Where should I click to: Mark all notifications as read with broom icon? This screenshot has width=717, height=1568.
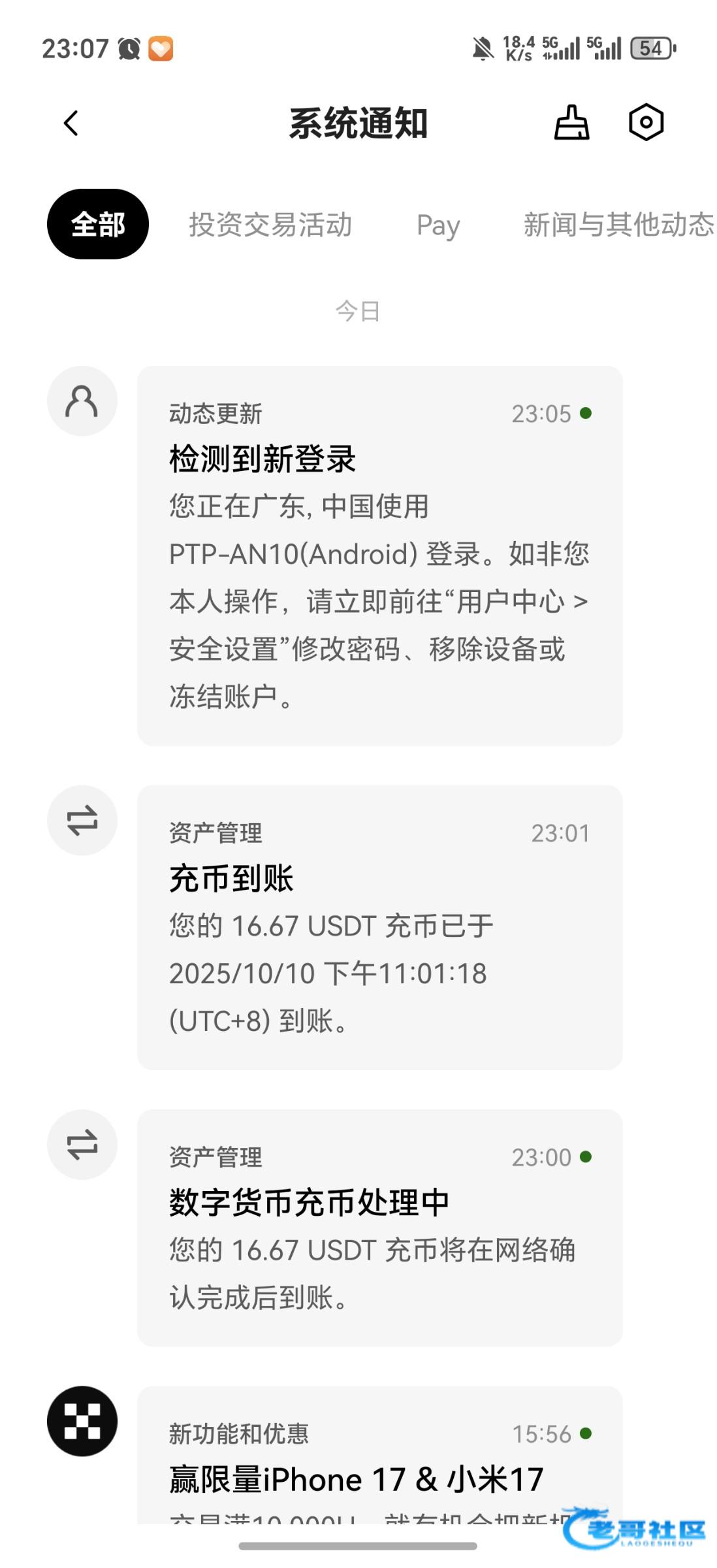pos(571,122)
